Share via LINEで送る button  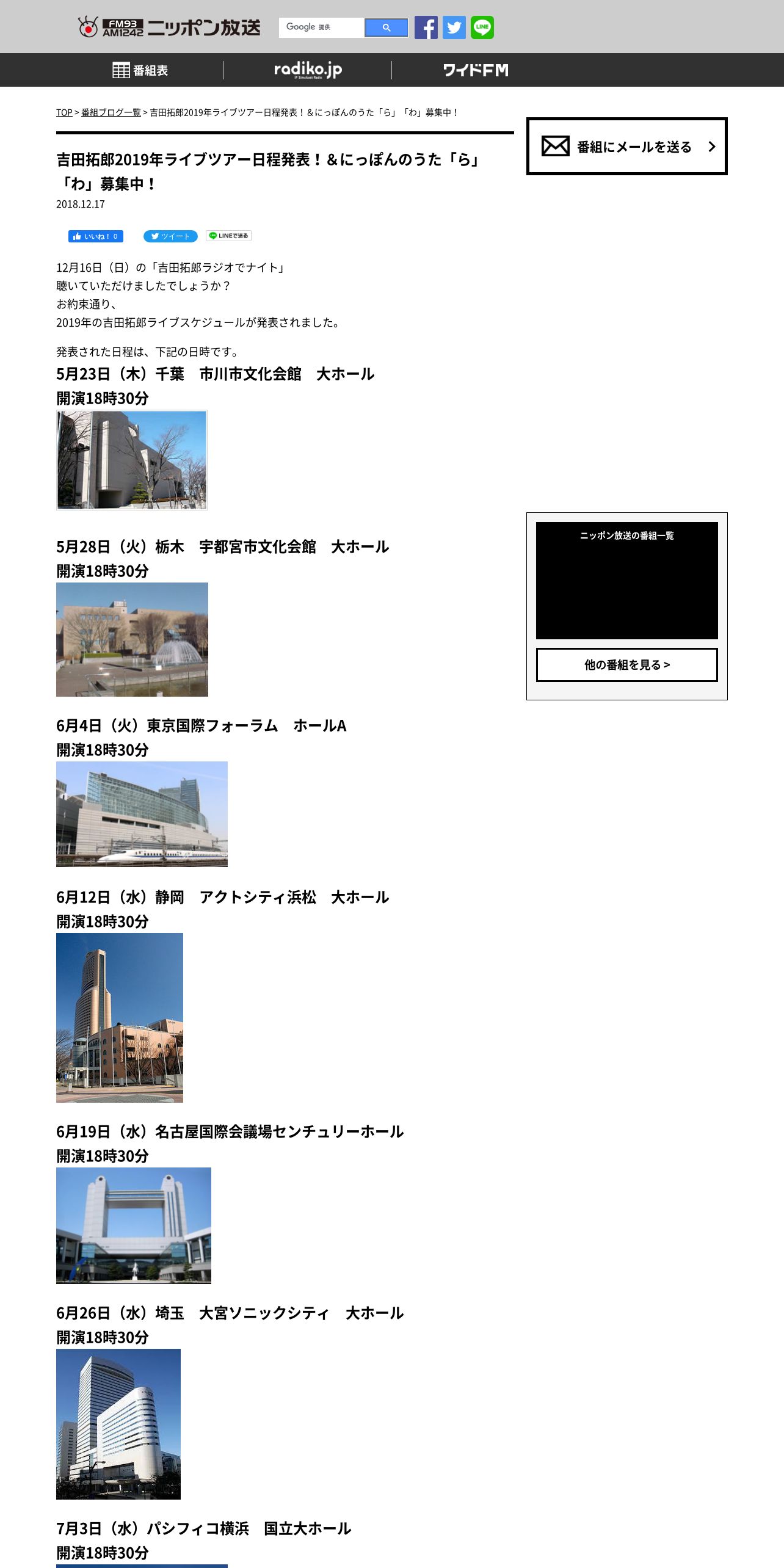pos(228,236)
